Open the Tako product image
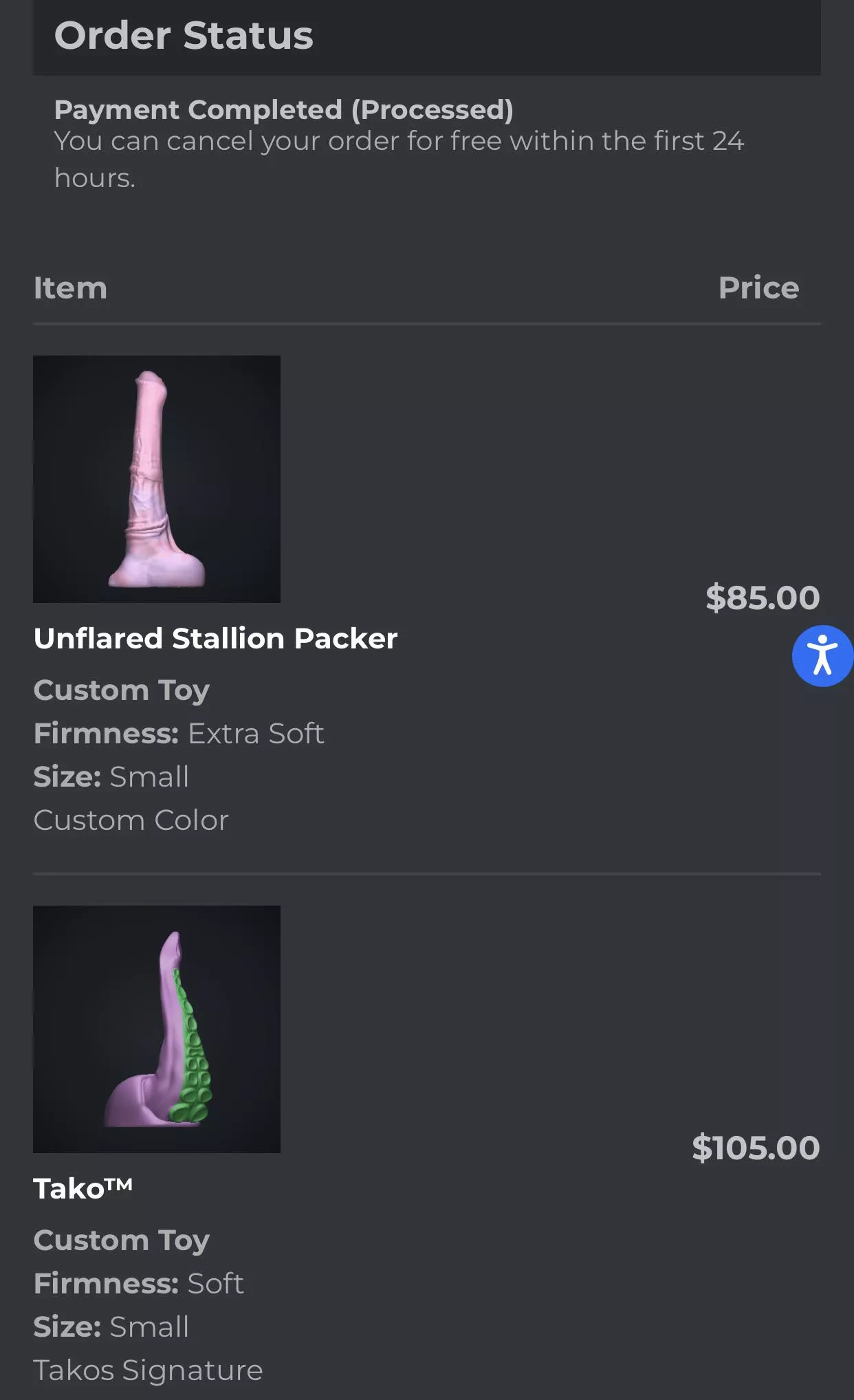Screen dimensions: 854x1400 point(157,1029)
